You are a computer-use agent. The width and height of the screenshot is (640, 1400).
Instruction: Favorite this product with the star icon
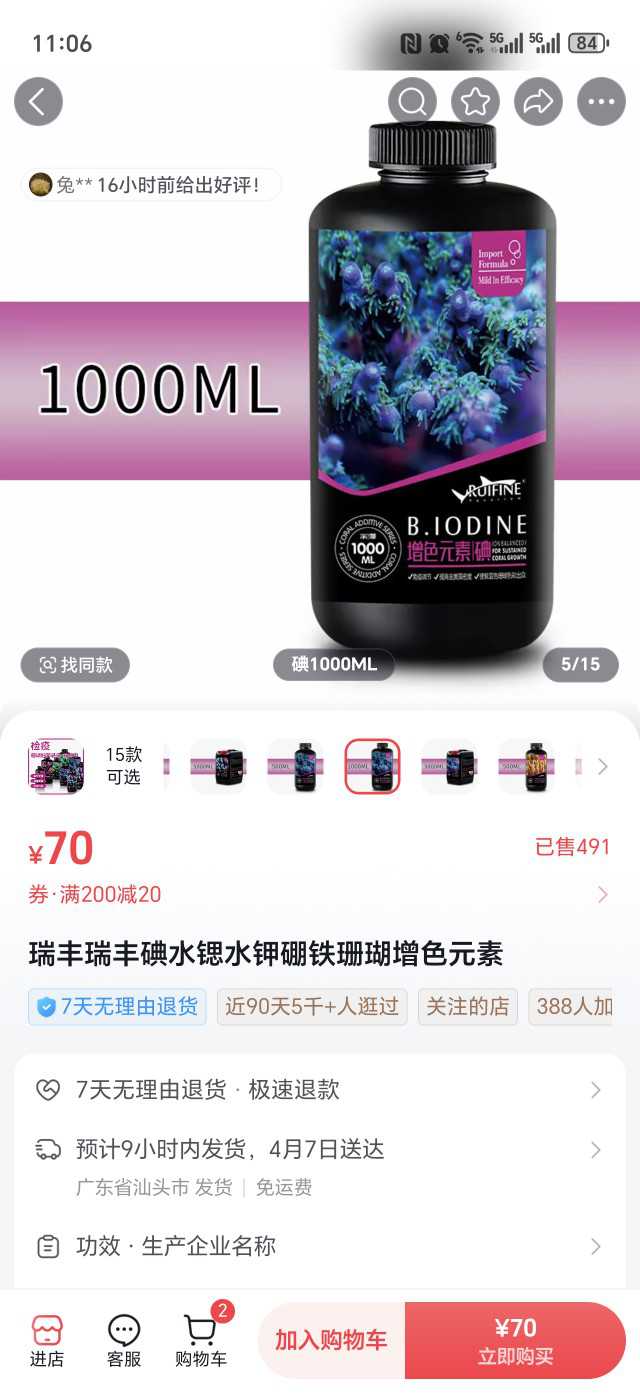point(475,101)
